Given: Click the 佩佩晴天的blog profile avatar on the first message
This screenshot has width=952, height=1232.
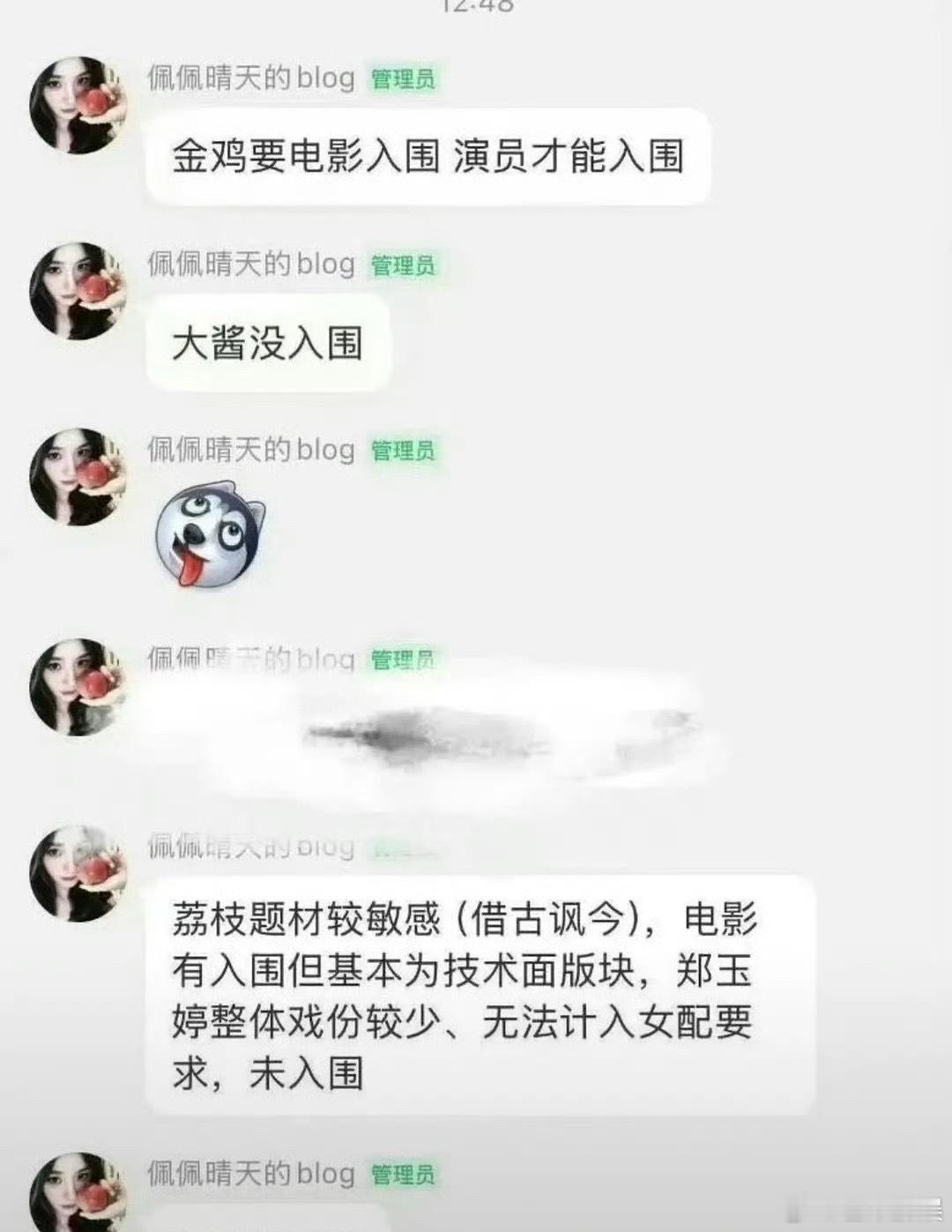Looking at the screenshot, I should click(79, 97).
